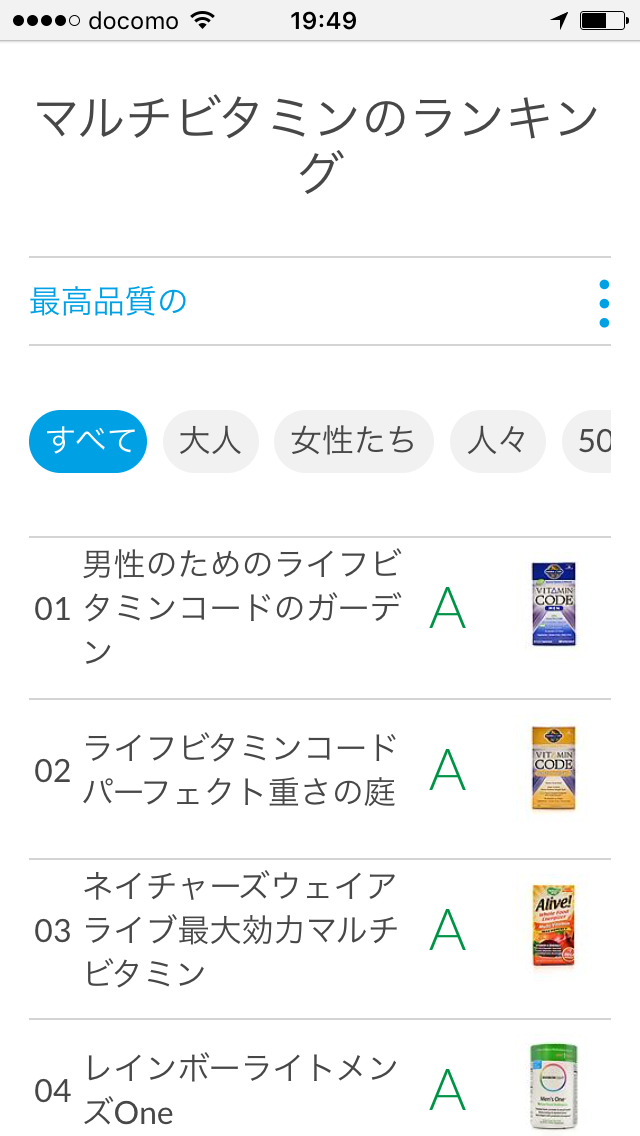Image resolution: width=640 pixels, height=1136 pixels.
Task: Filter rankings by 大人
Action: pos(210,441)
